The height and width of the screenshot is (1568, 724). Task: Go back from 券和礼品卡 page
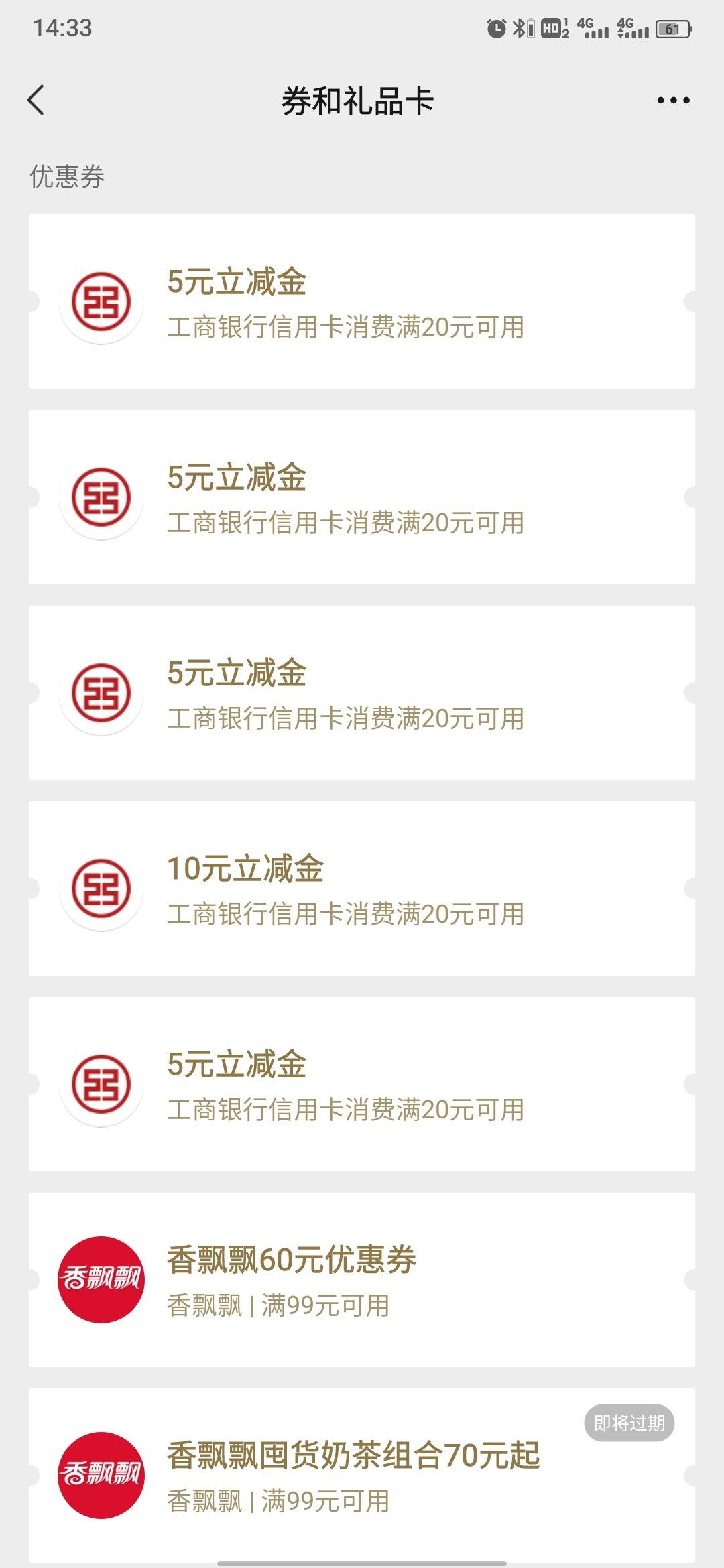point(36,101)
